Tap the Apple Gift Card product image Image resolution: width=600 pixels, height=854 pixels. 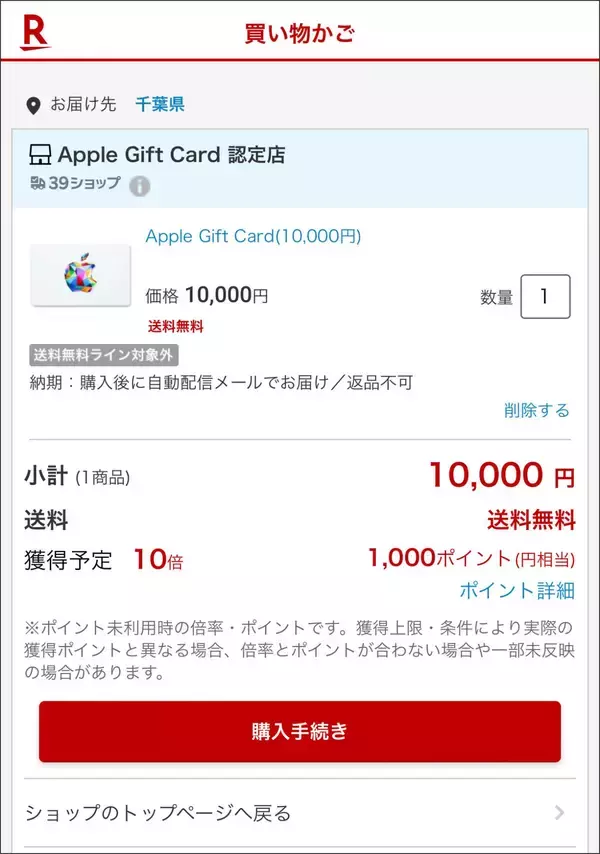(x=81, y=275)
